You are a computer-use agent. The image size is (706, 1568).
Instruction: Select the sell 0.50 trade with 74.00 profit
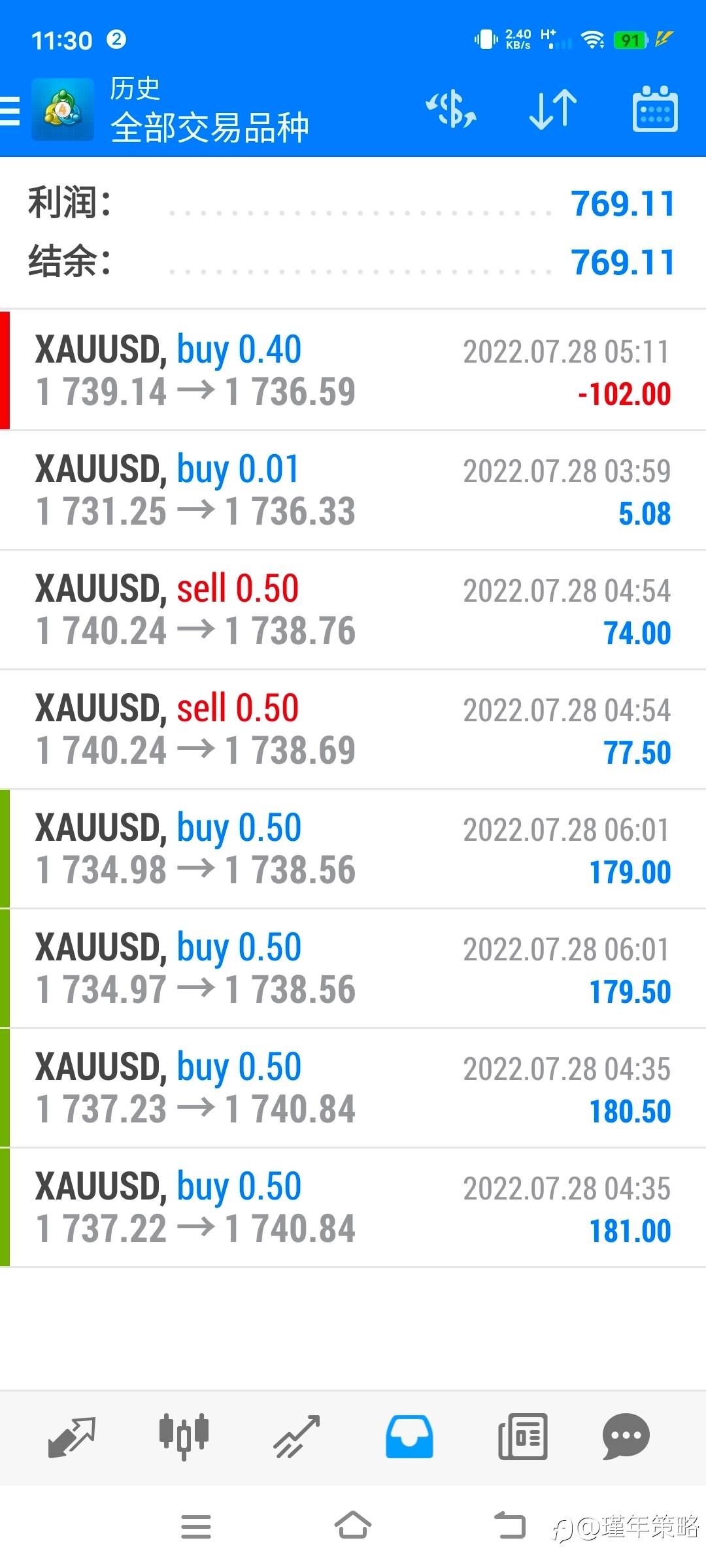pyautogui.click(x=353, y=610)
